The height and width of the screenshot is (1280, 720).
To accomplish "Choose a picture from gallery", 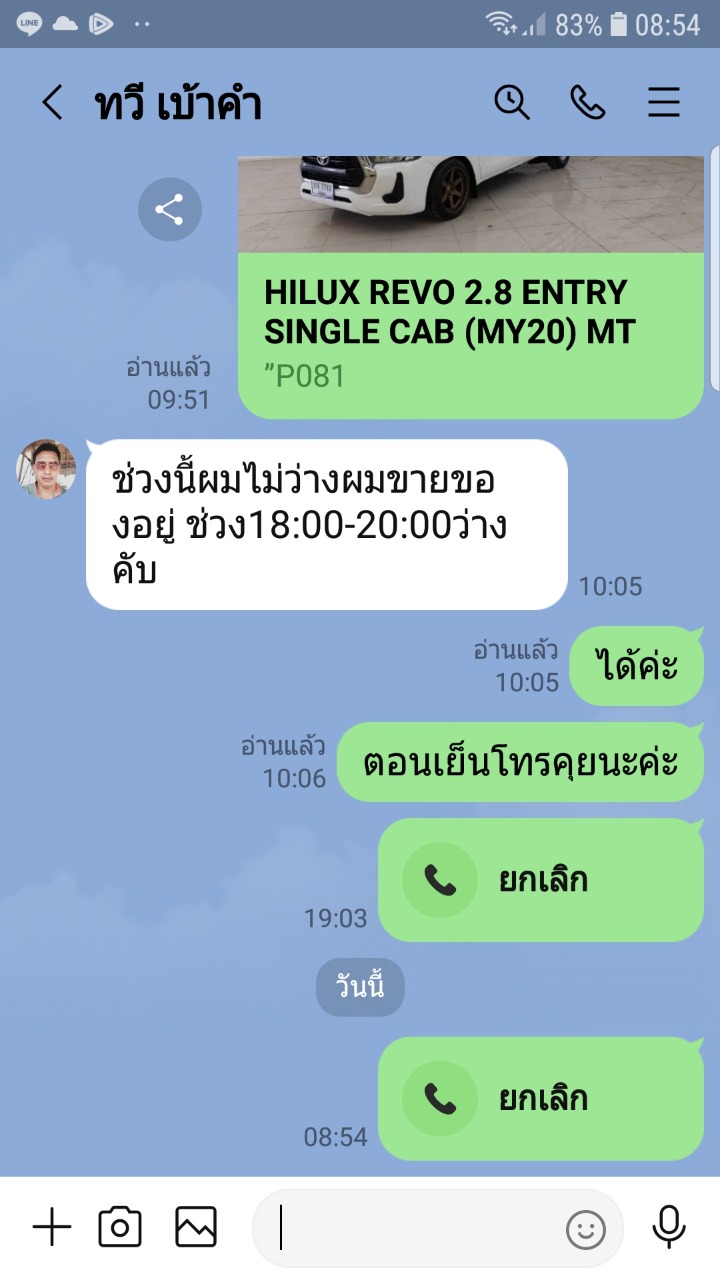I will [x=196, y=1227].
